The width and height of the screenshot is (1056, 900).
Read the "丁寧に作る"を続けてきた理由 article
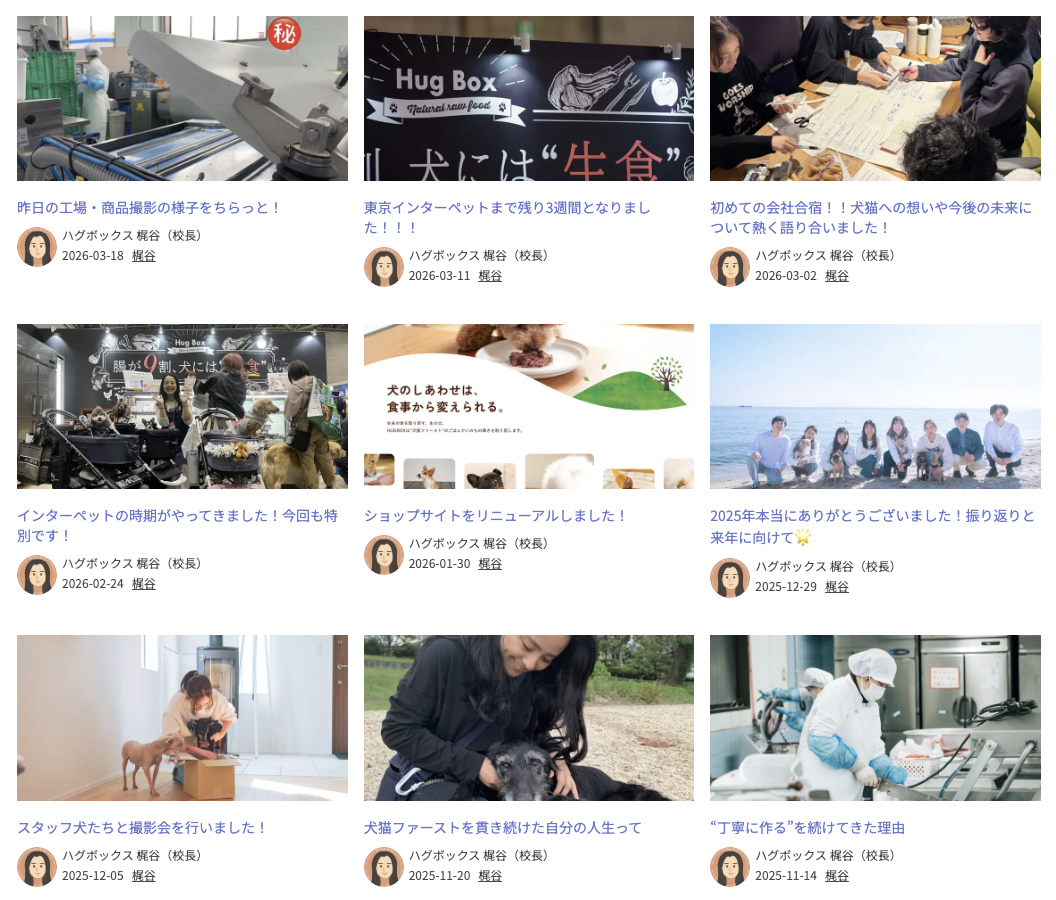pos(807,827)
